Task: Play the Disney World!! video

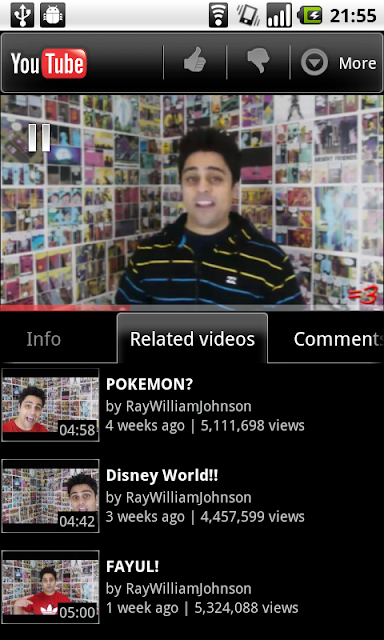Action: tap(192, 496)
